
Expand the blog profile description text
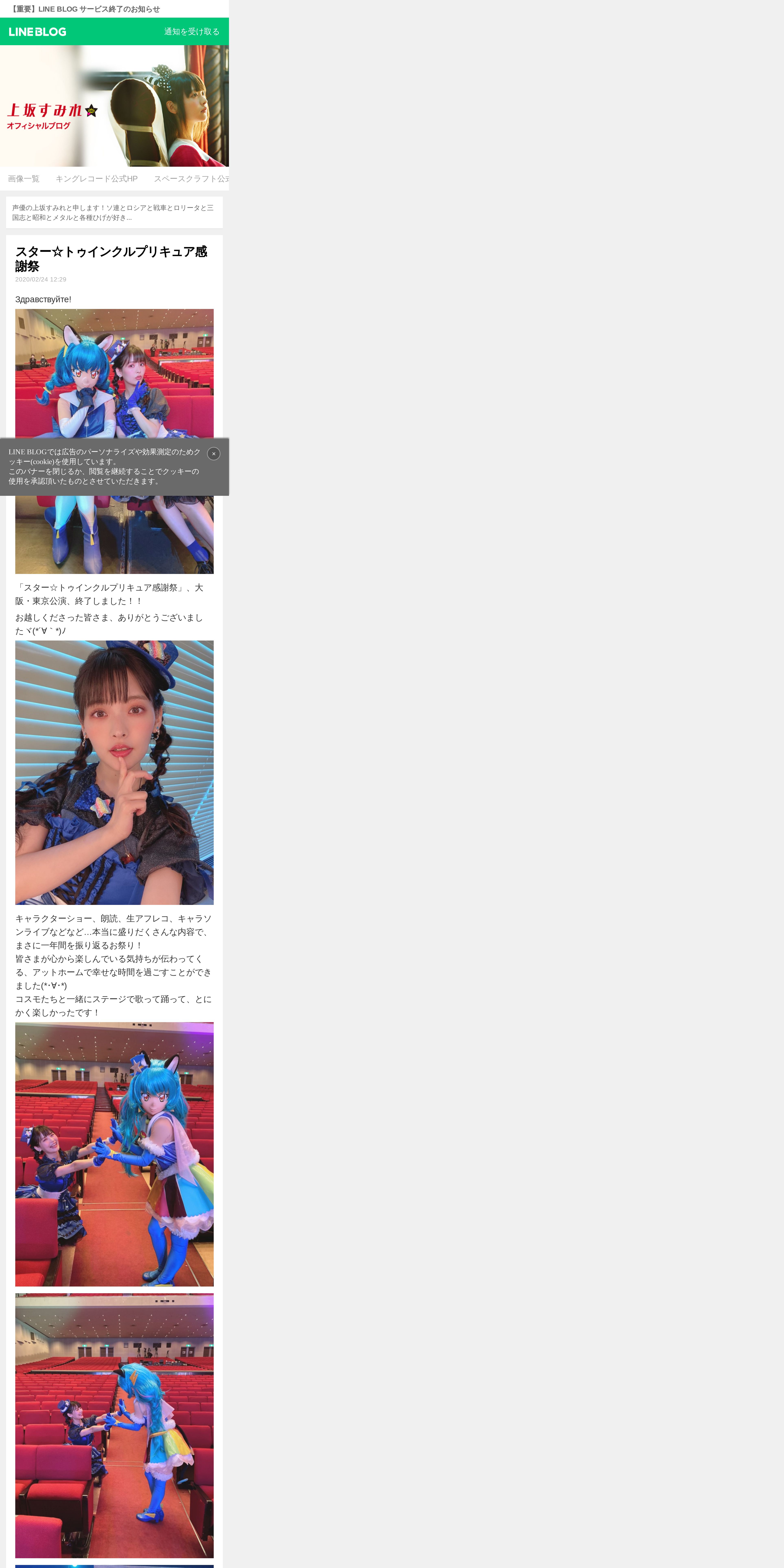coord(114,212)
